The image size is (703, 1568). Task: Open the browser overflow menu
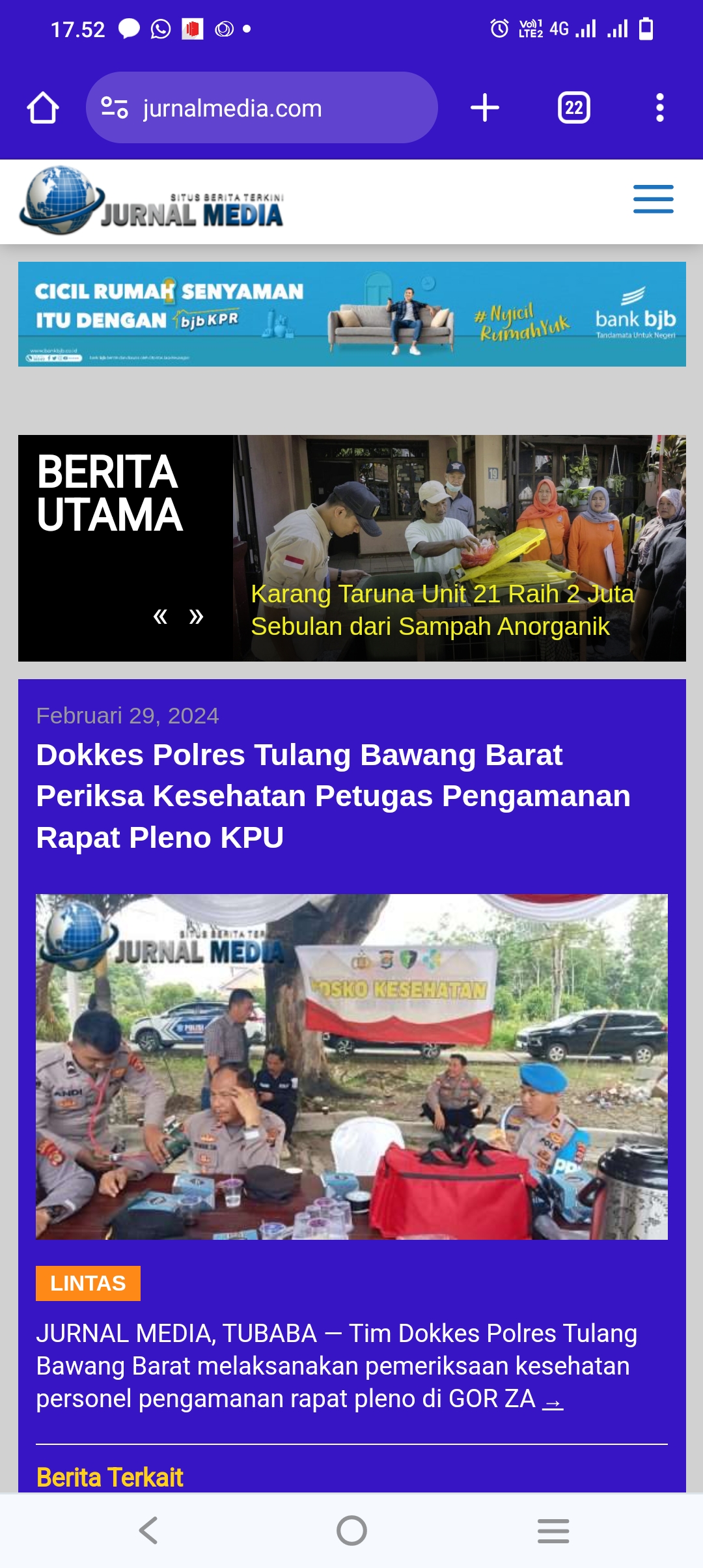pos(660,108)
